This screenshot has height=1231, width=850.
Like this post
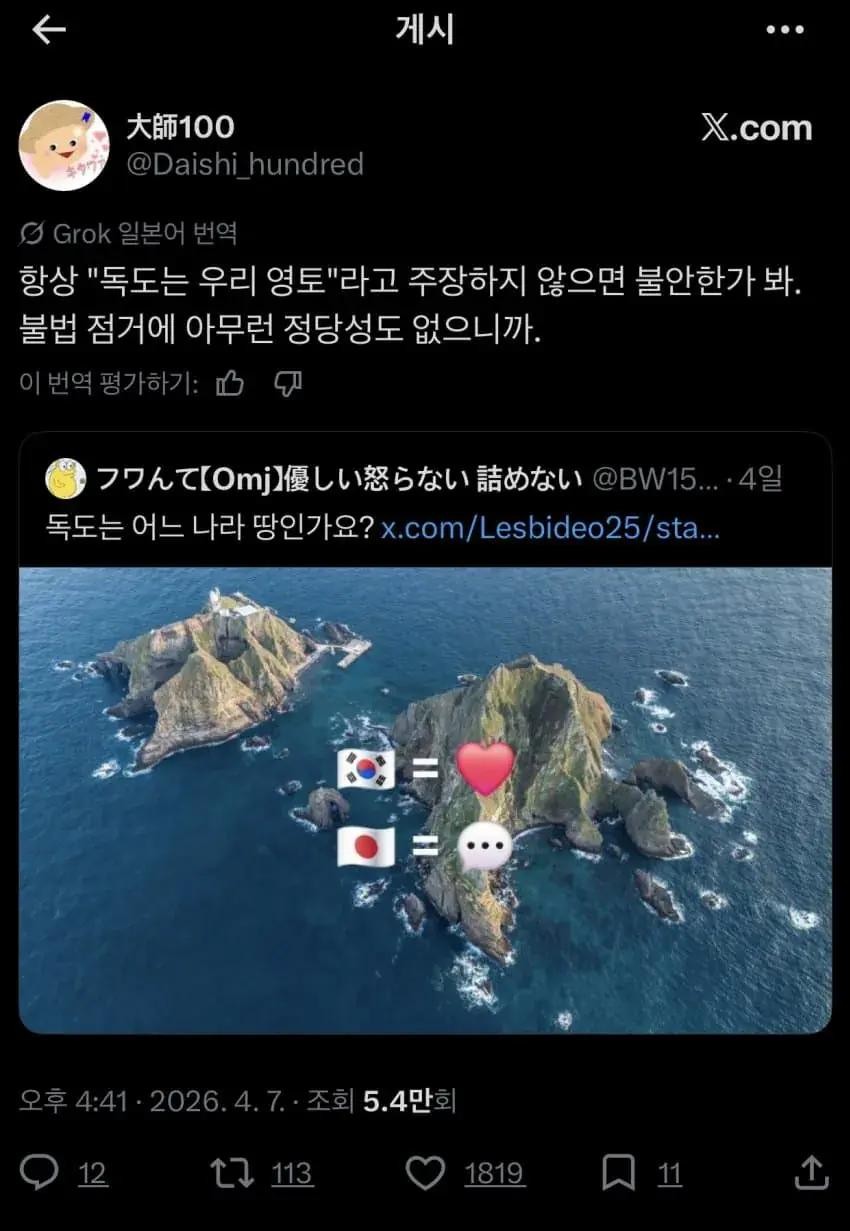(425, 1172)
